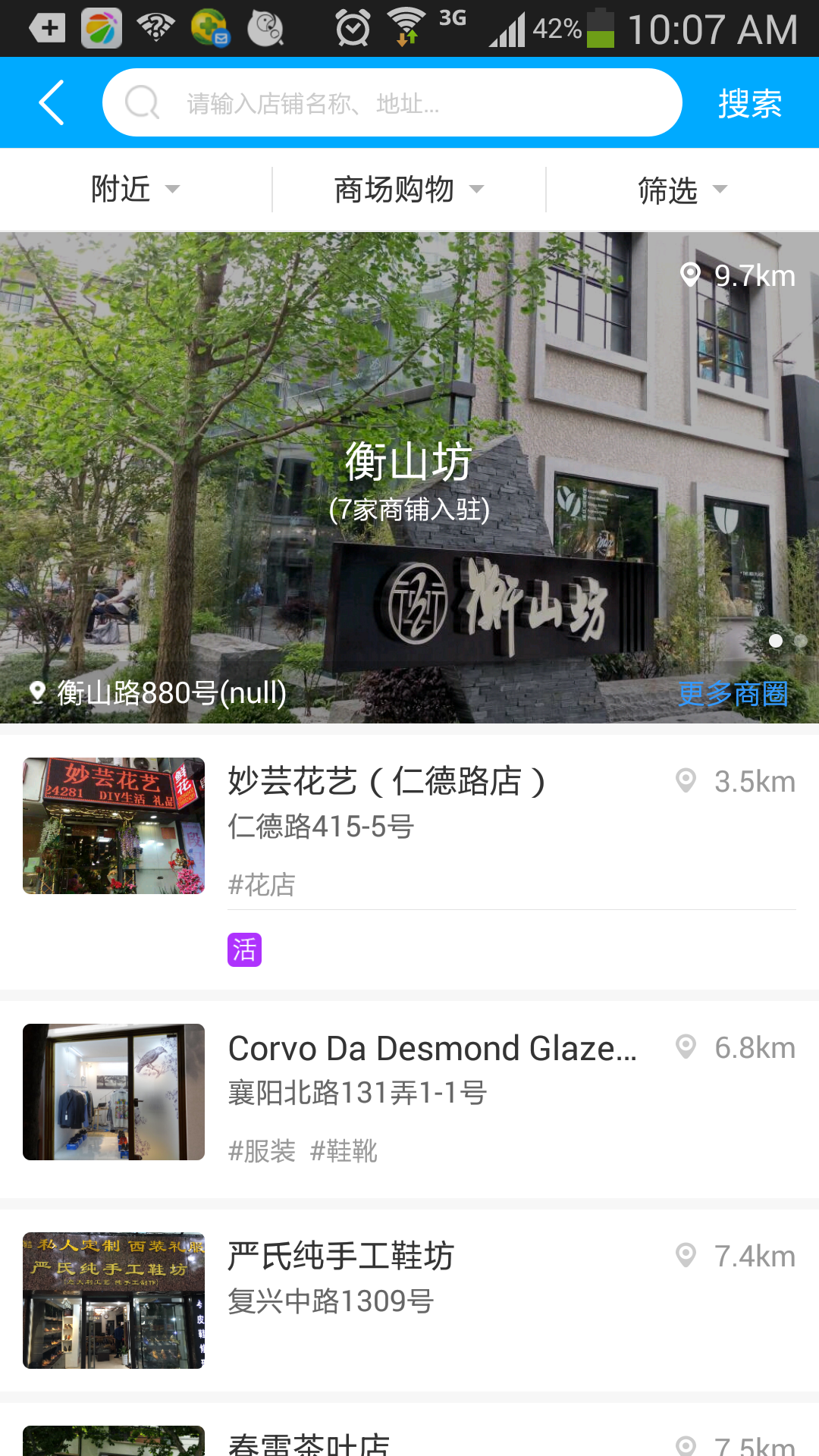This screenshot has height=1456, width=819.
Task: Open the 附近 dropdown filter
Action: (136, 190)
